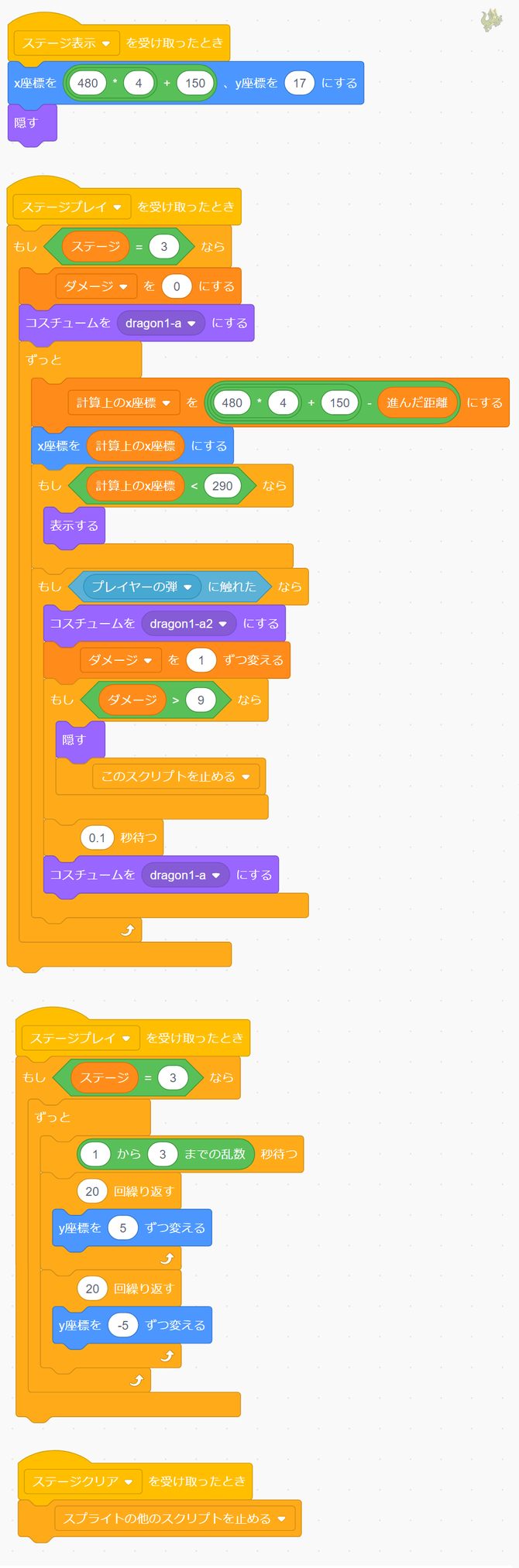519x1568 pixels.
Task: Open the 計算上のx座標 variable dropdown in the set block
Action: (166, 403)
